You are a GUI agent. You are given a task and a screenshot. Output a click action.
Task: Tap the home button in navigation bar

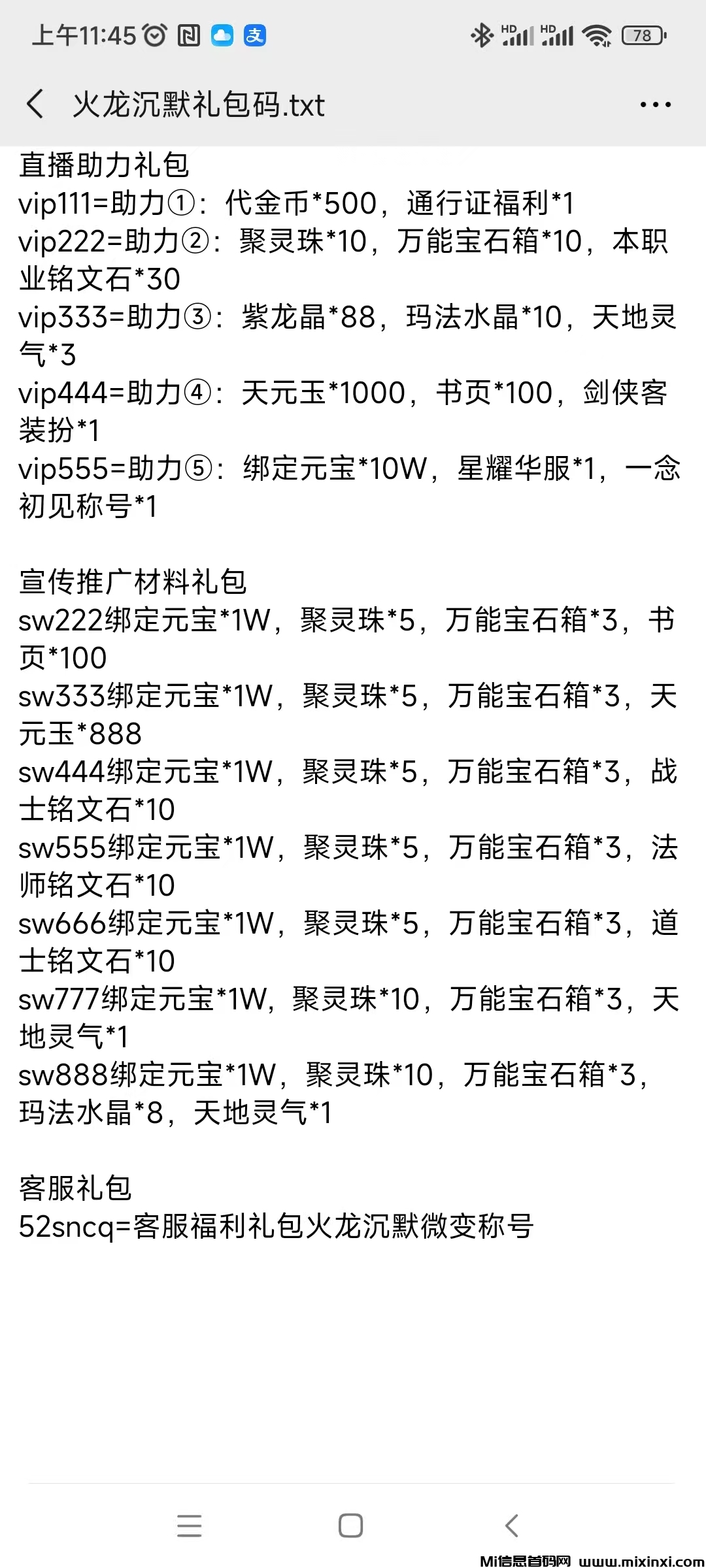click(351, 1526)
